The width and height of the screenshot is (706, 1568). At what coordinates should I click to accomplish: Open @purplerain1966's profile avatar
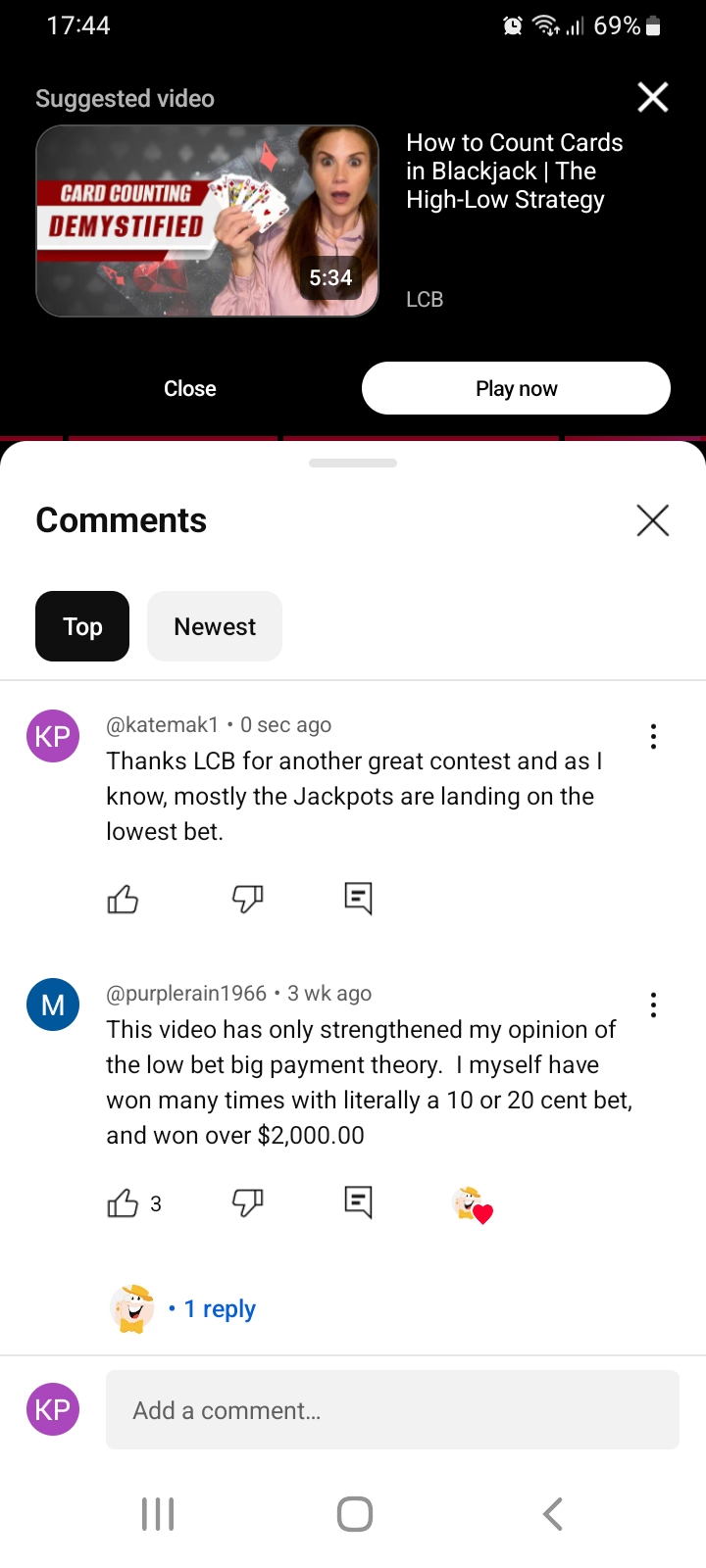tap(53, 1004)
